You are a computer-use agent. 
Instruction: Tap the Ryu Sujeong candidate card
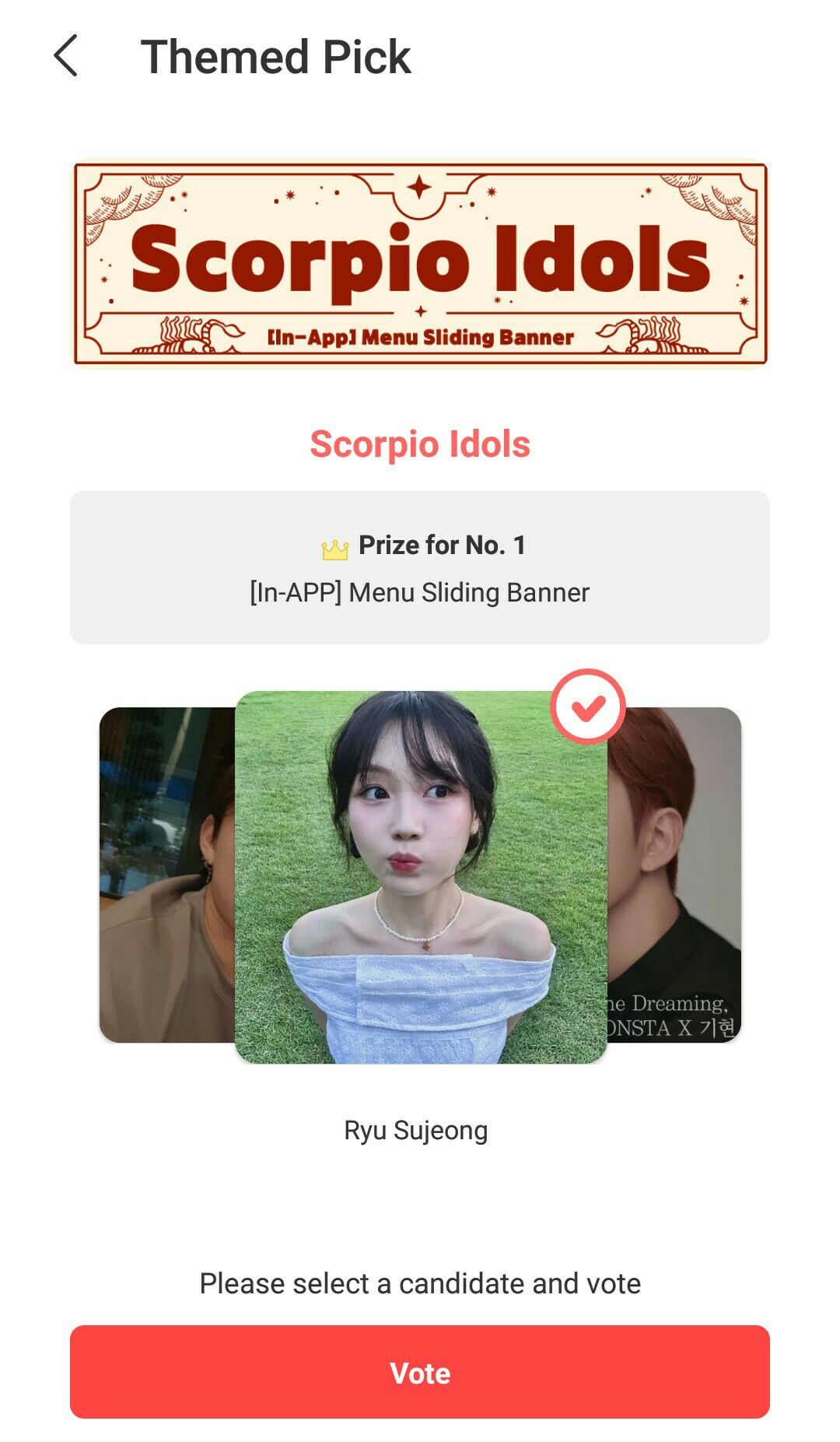(x=420, y=877)
